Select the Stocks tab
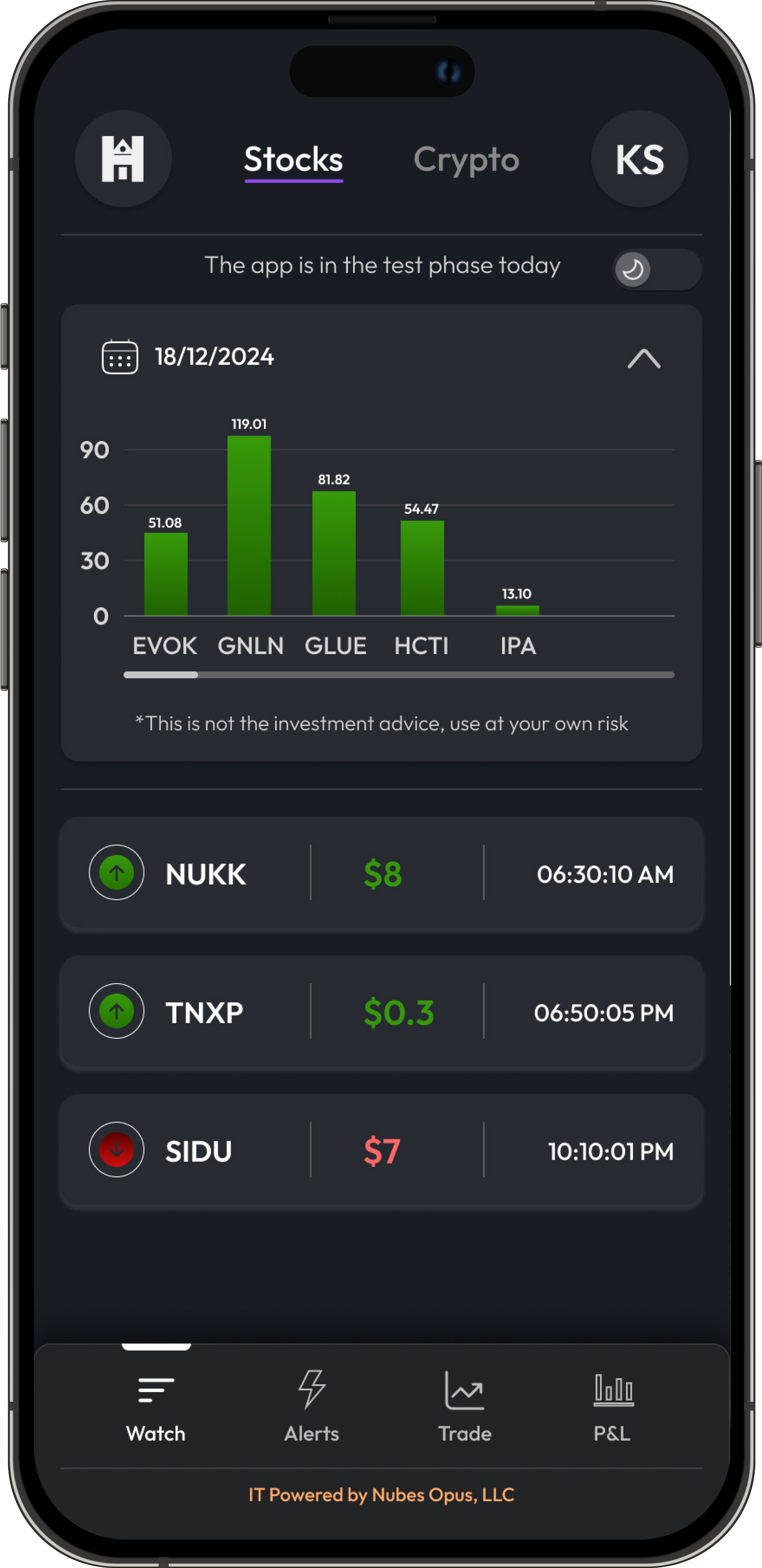 [293, 160]
